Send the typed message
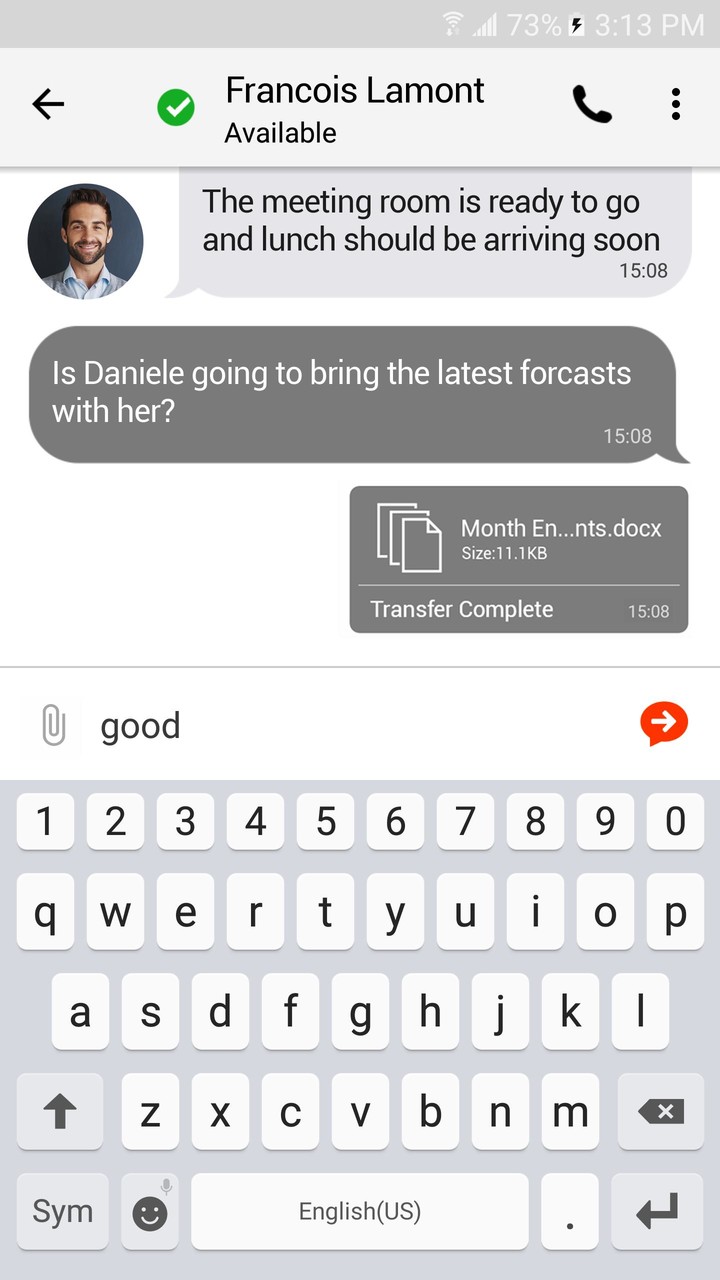Image resolution: width=720 pixels, height=1280 pixels. coord(664,724)
